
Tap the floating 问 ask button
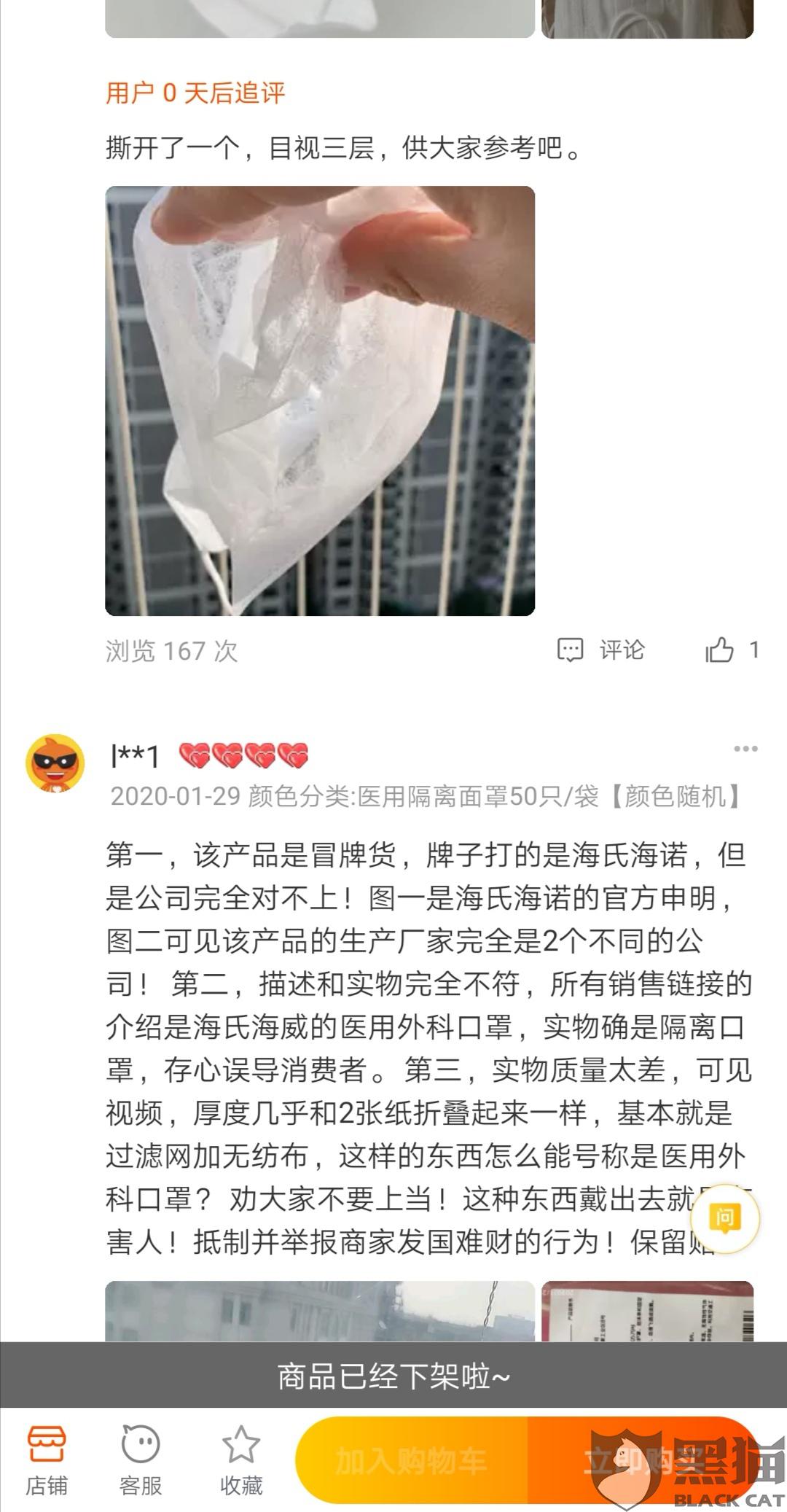(x=724, y=1217)
